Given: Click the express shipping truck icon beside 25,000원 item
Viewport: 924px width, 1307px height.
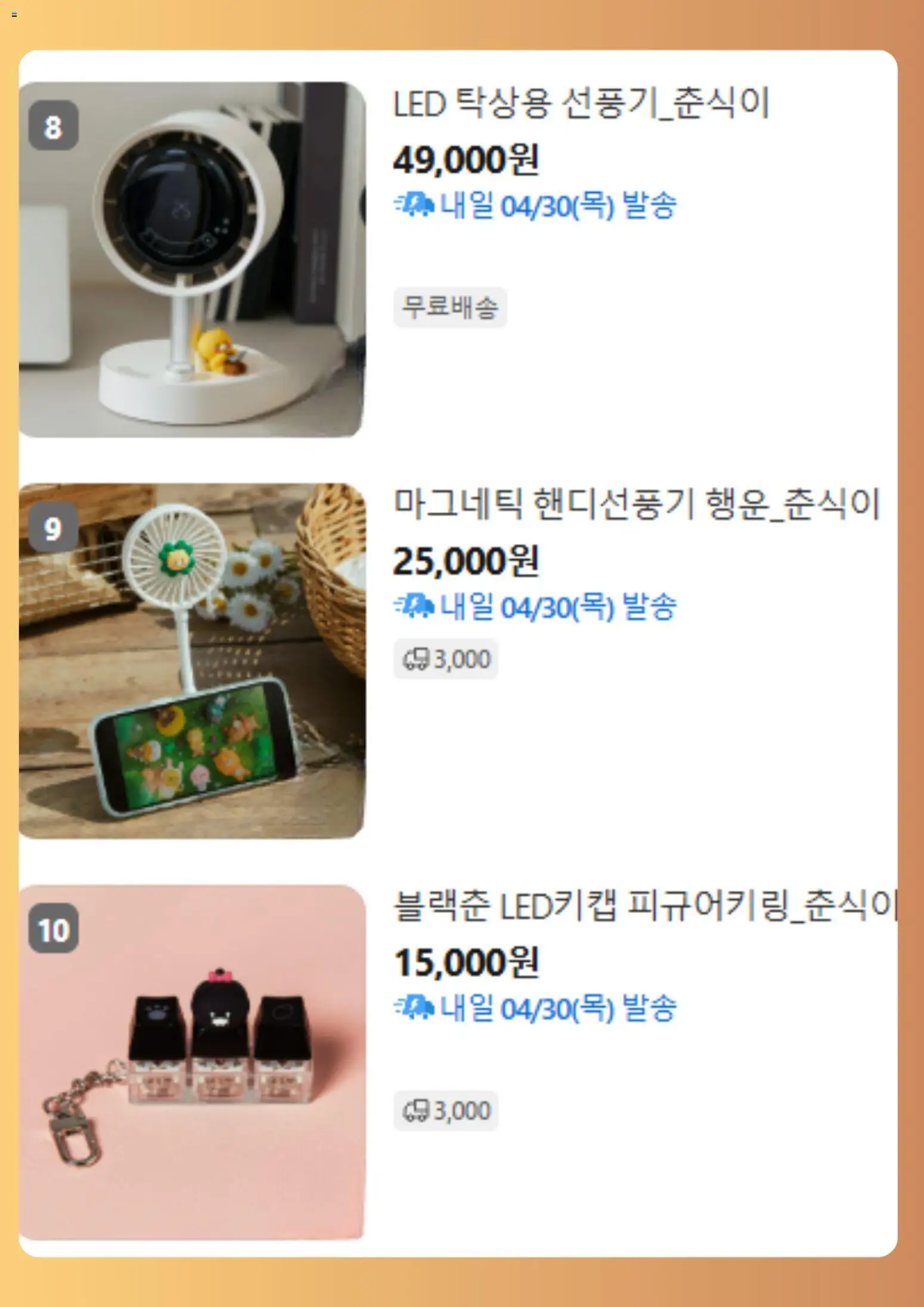Looking at the screenshot, I should tap(413, 609).
